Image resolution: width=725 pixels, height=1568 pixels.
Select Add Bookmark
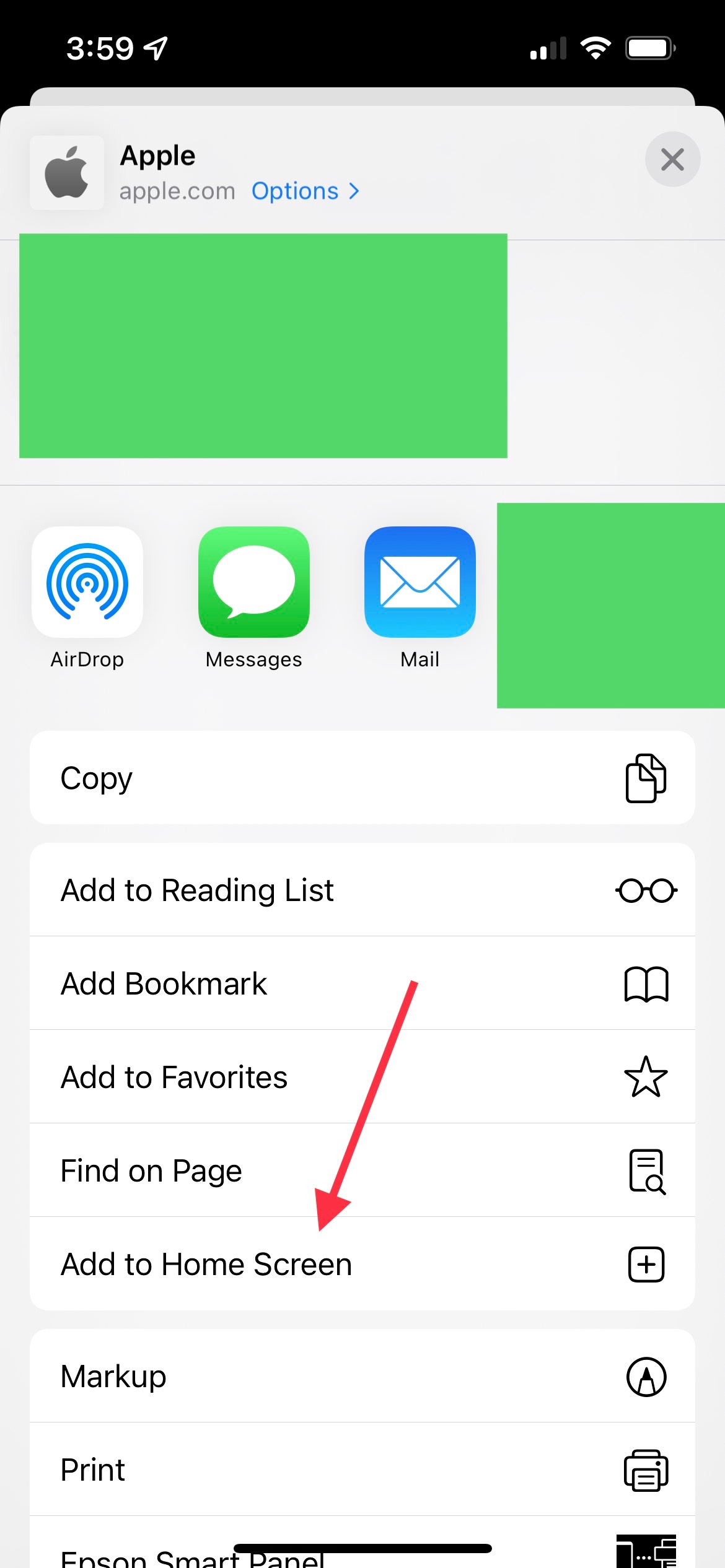362,983
